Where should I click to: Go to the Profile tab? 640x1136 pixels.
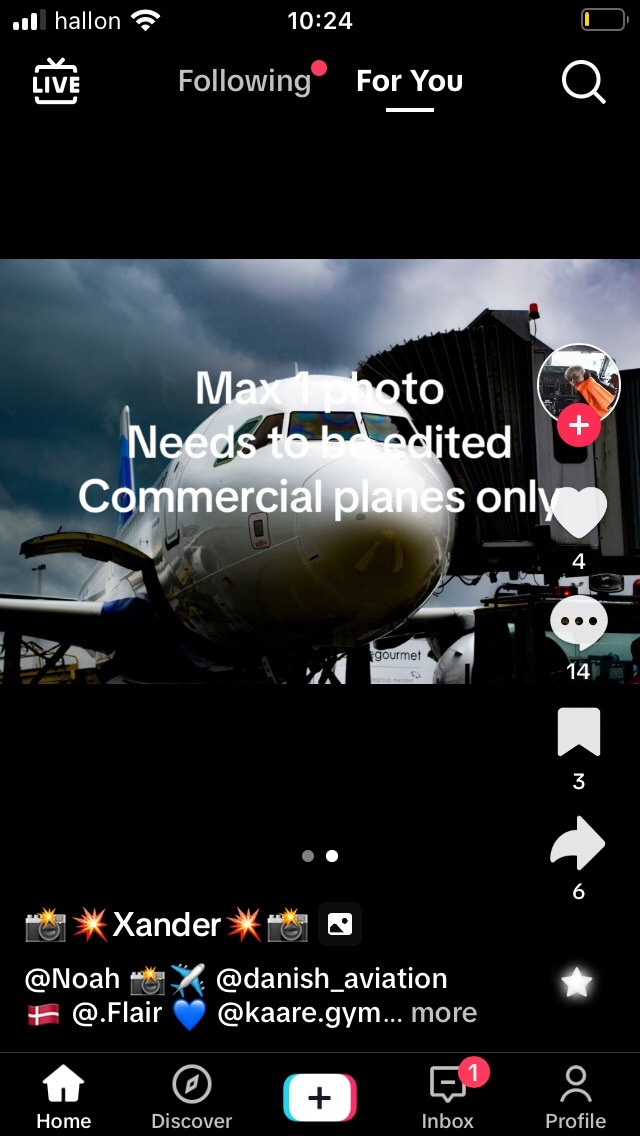coord(576,1097)
